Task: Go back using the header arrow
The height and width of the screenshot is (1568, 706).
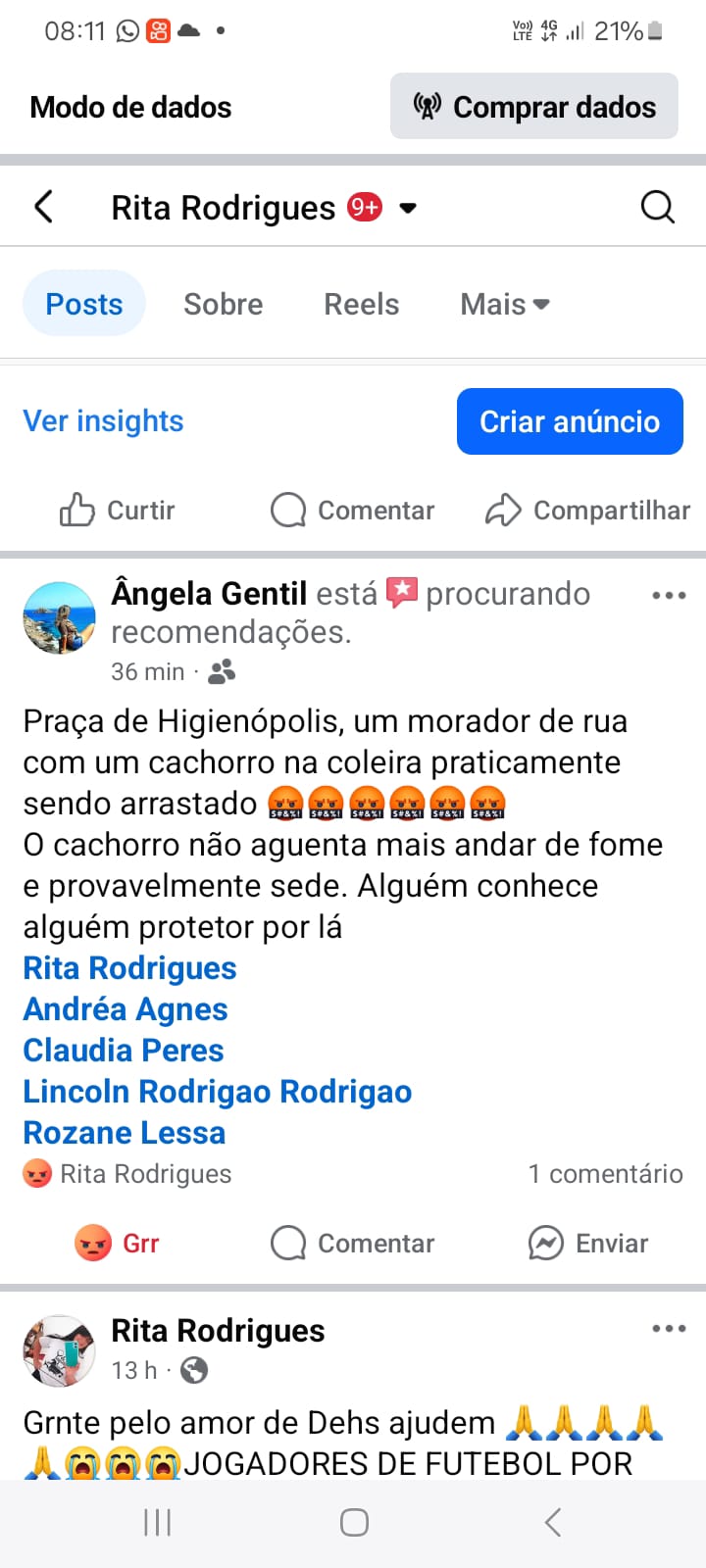Action: [43, 207]
